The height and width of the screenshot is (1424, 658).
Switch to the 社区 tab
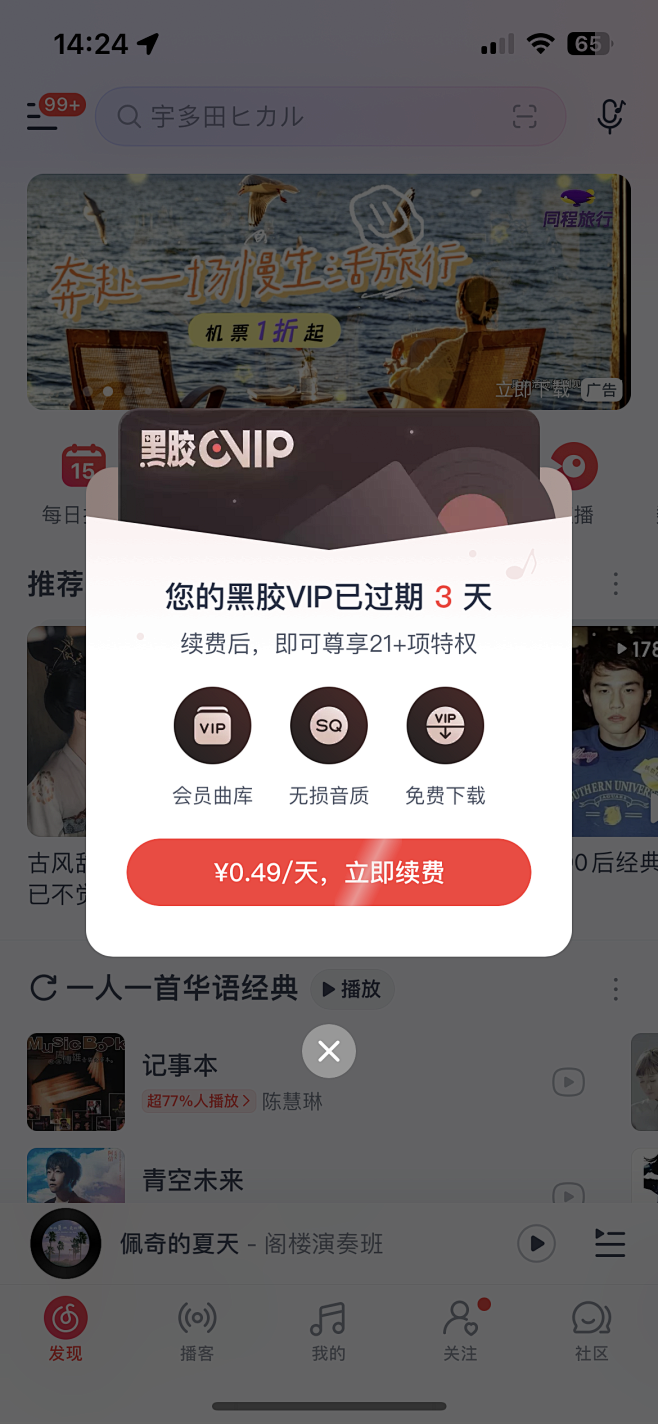(x=591, y=1330)
